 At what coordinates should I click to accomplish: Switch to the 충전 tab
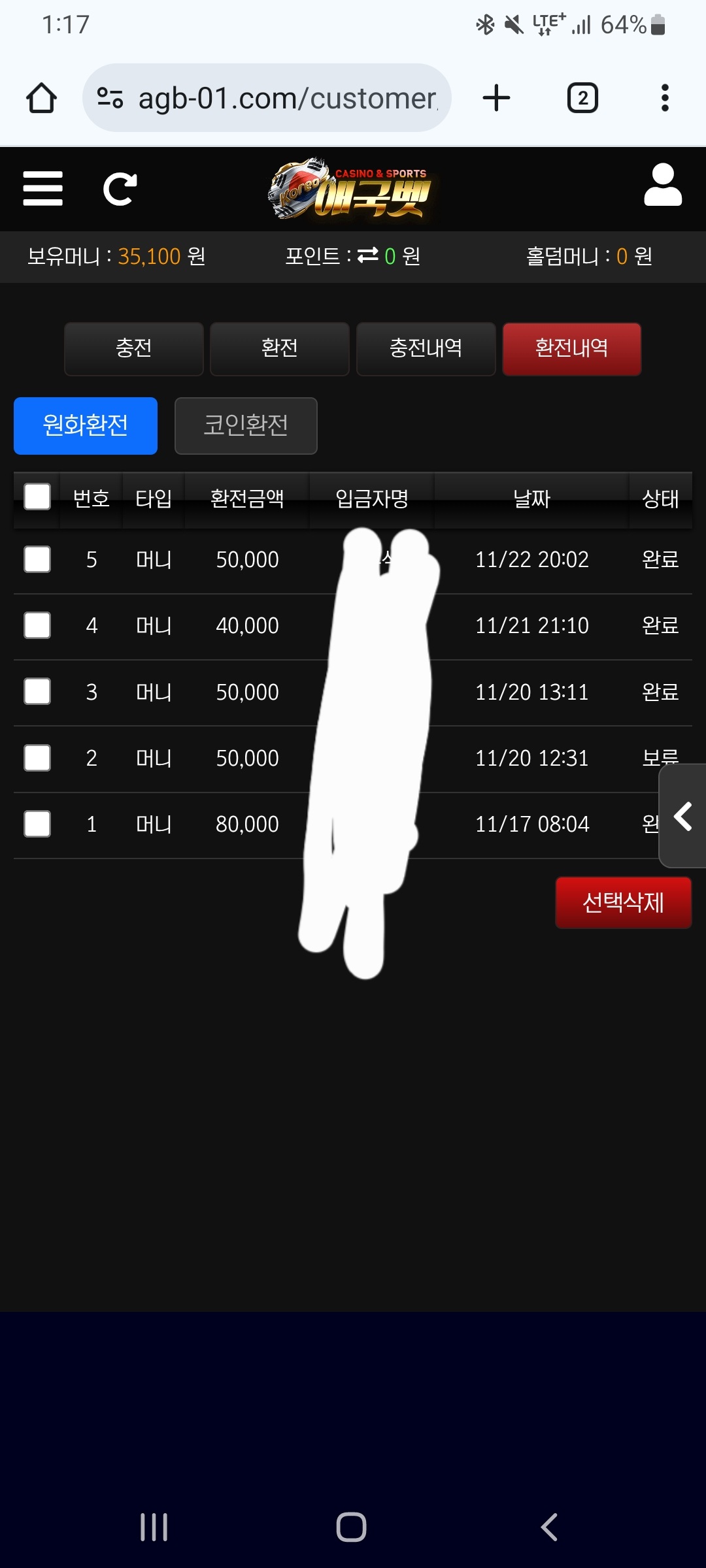click(134, 348)
